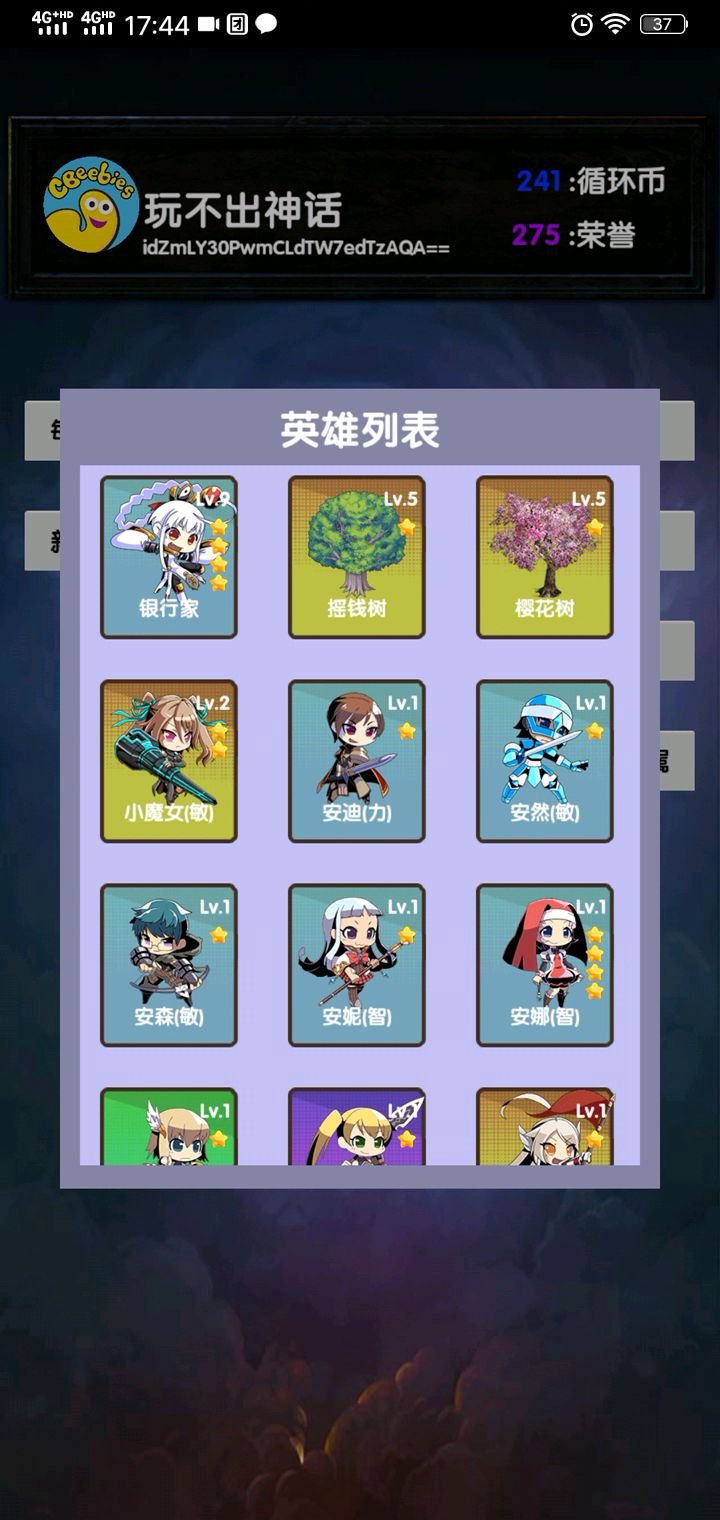
Task: View the 小魔女(敏) hero card
Action: coord(169,761)
